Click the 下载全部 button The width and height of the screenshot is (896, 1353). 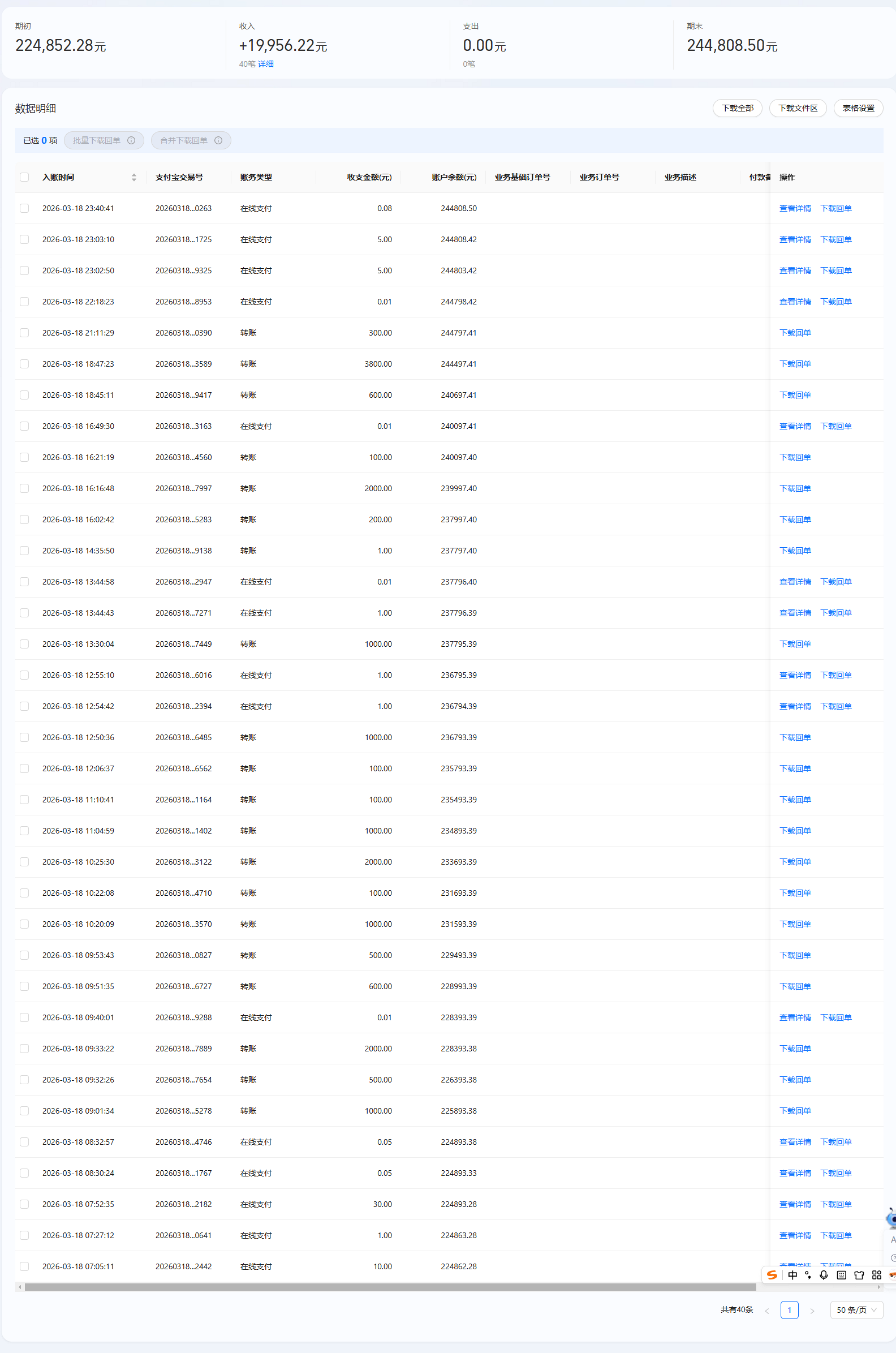tap(737, 108)
